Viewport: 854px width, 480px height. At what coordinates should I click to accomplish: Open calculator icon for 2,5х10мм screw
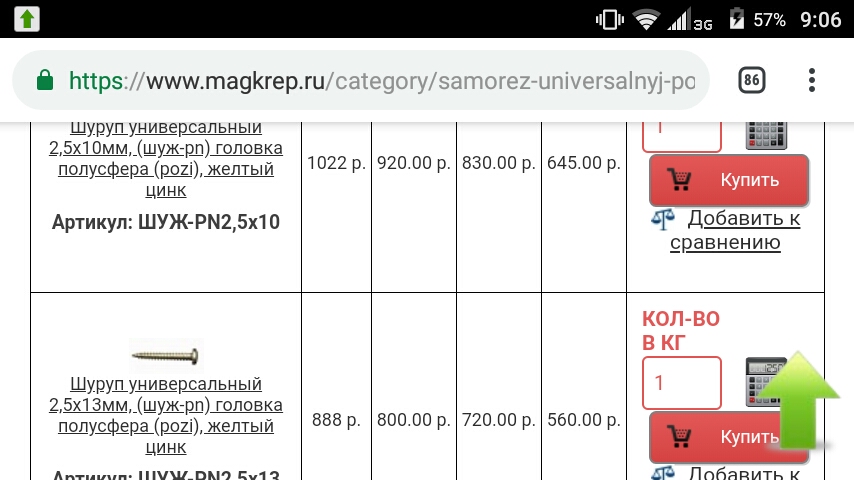pos(767,133)
